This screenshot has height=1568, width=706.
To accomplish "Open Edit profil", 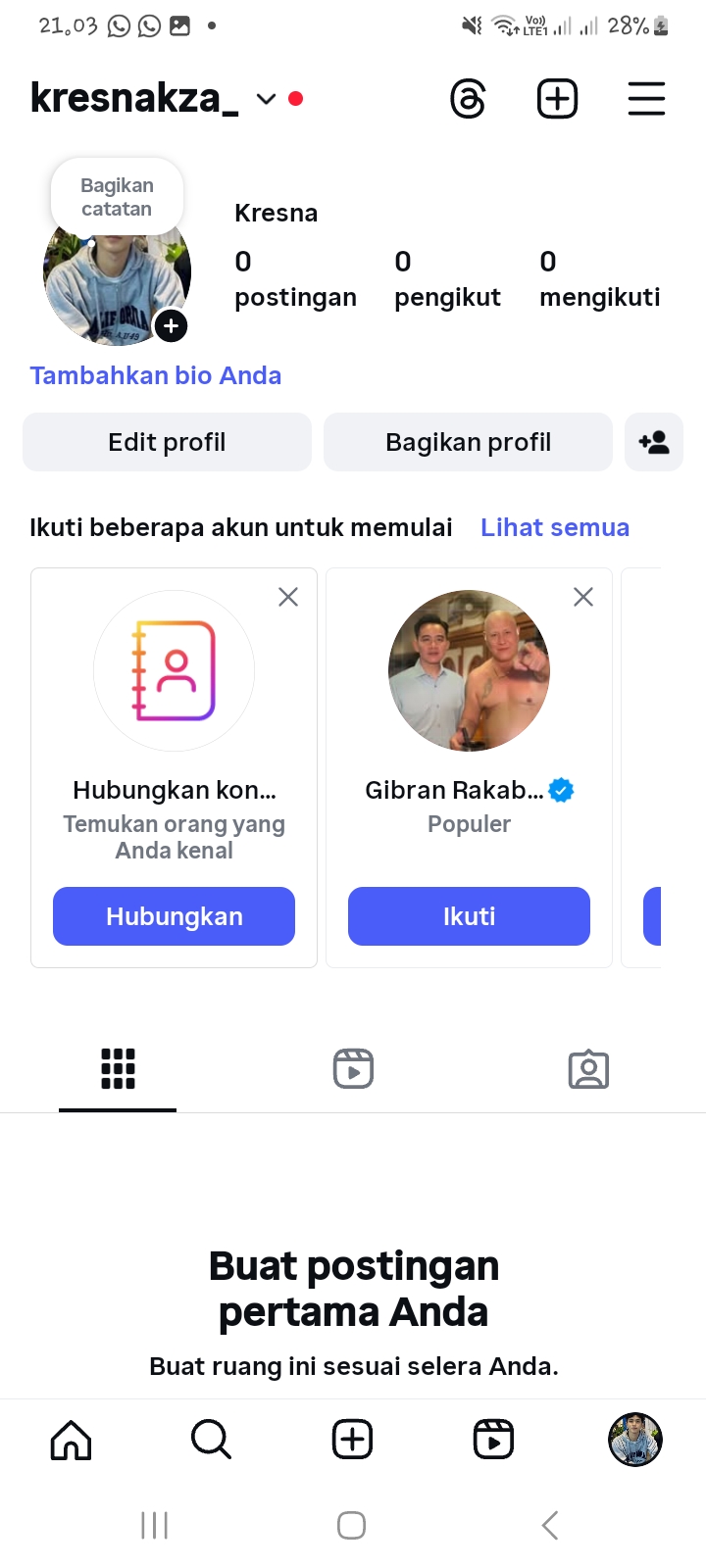I will click(x=167, y=442).
